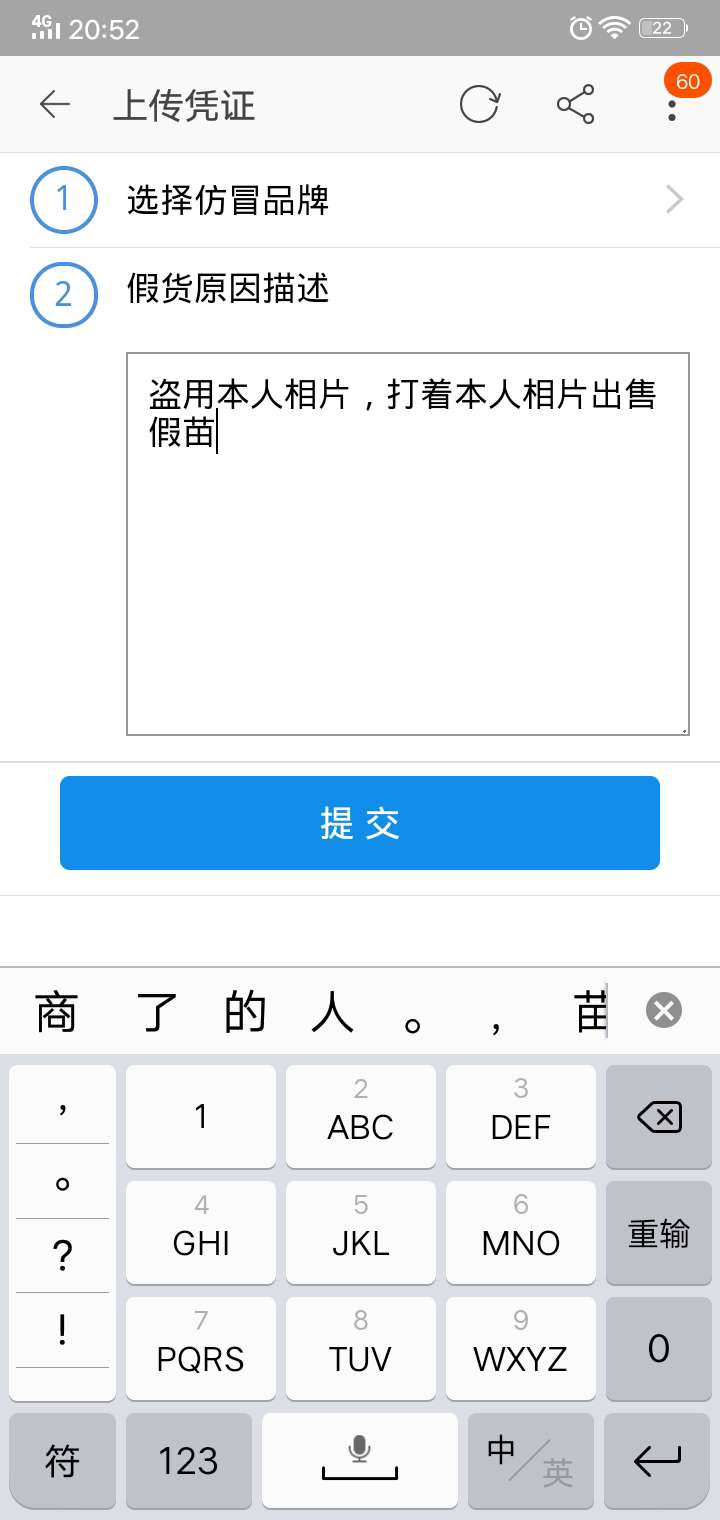
Task: Pick the suggested word 的
Action: coord(245,1013)
